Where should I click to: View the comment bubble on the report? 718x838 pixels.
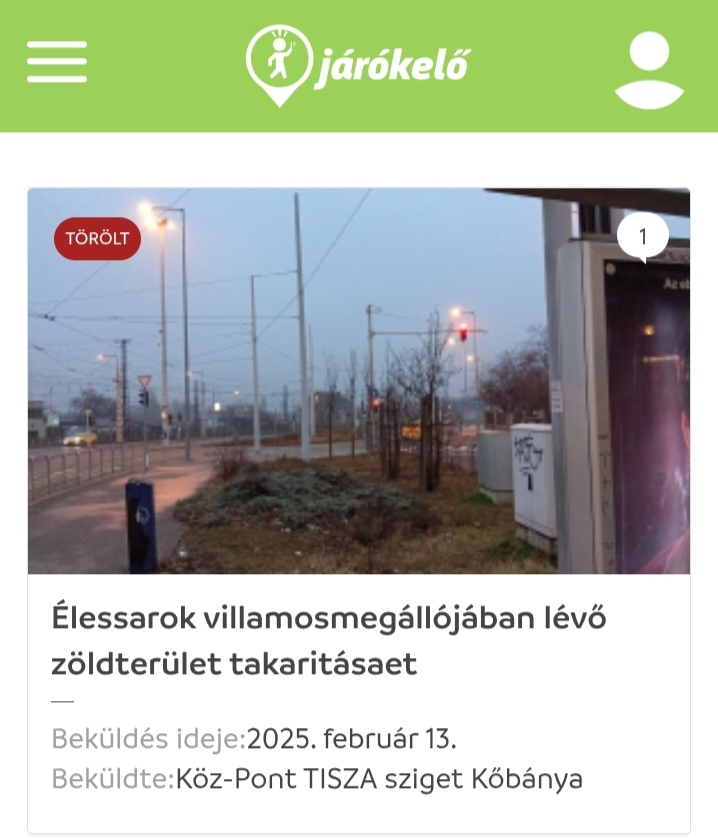642,237
